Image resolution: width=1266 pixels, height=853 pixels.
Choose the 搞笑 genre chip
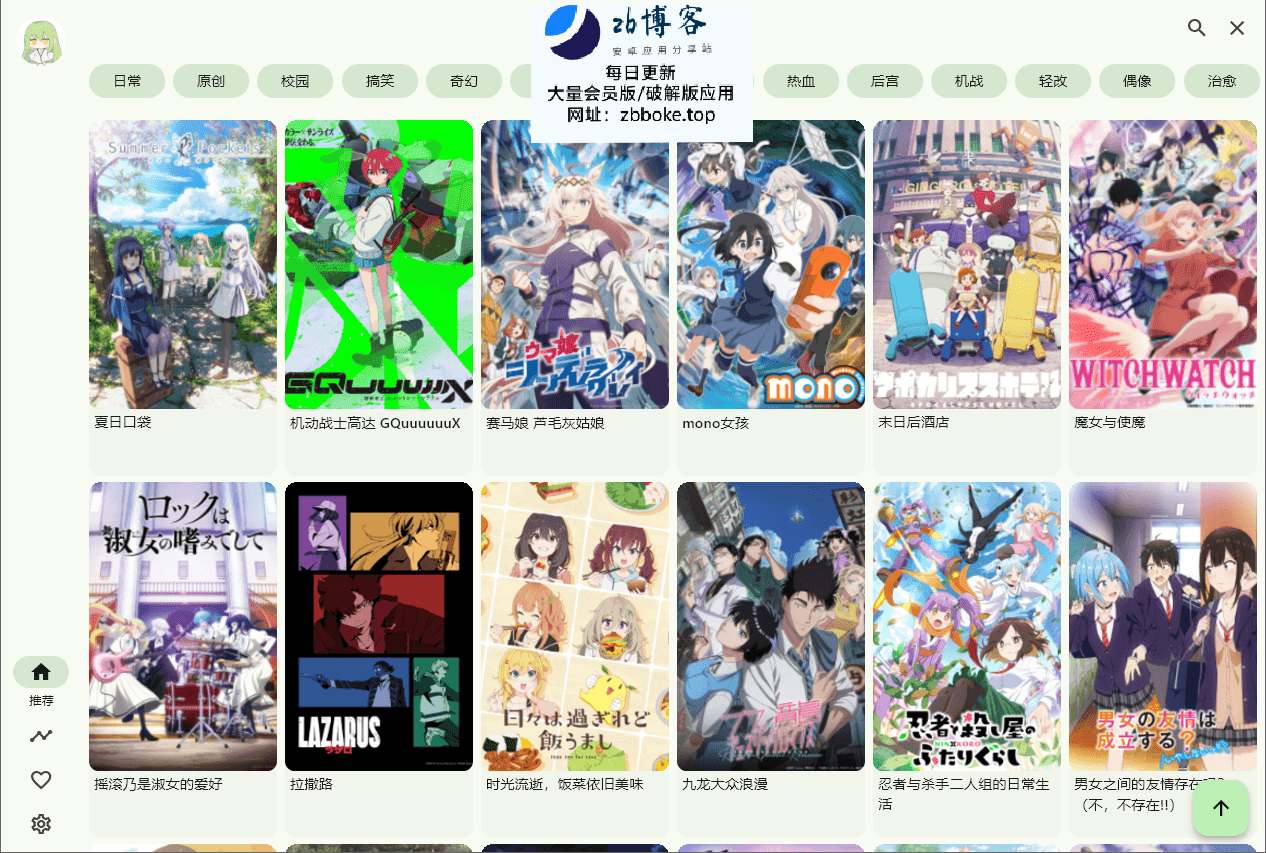click(380, 81)
